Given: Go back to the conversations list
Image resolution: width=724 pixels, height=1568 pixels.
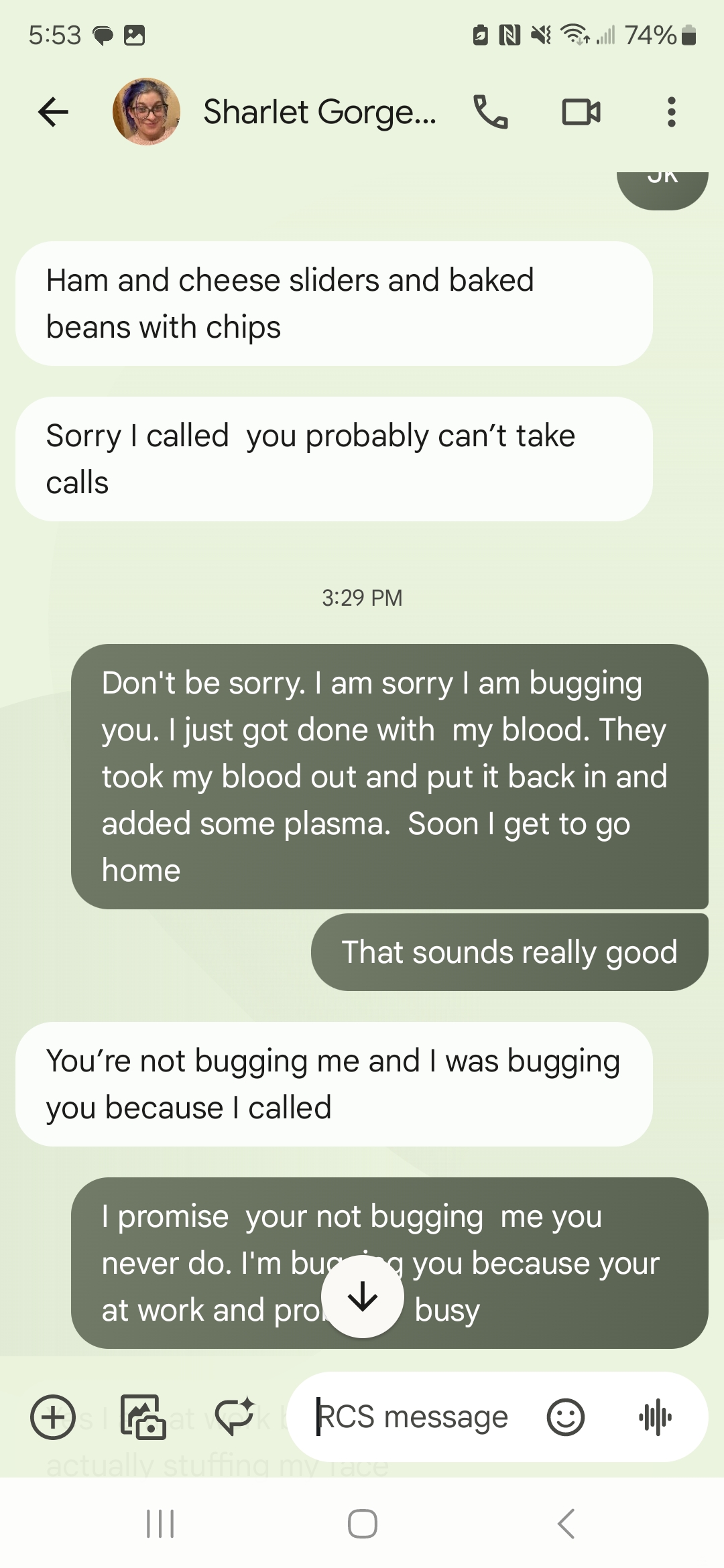Looking at the screenshot, I should [54, 112].
